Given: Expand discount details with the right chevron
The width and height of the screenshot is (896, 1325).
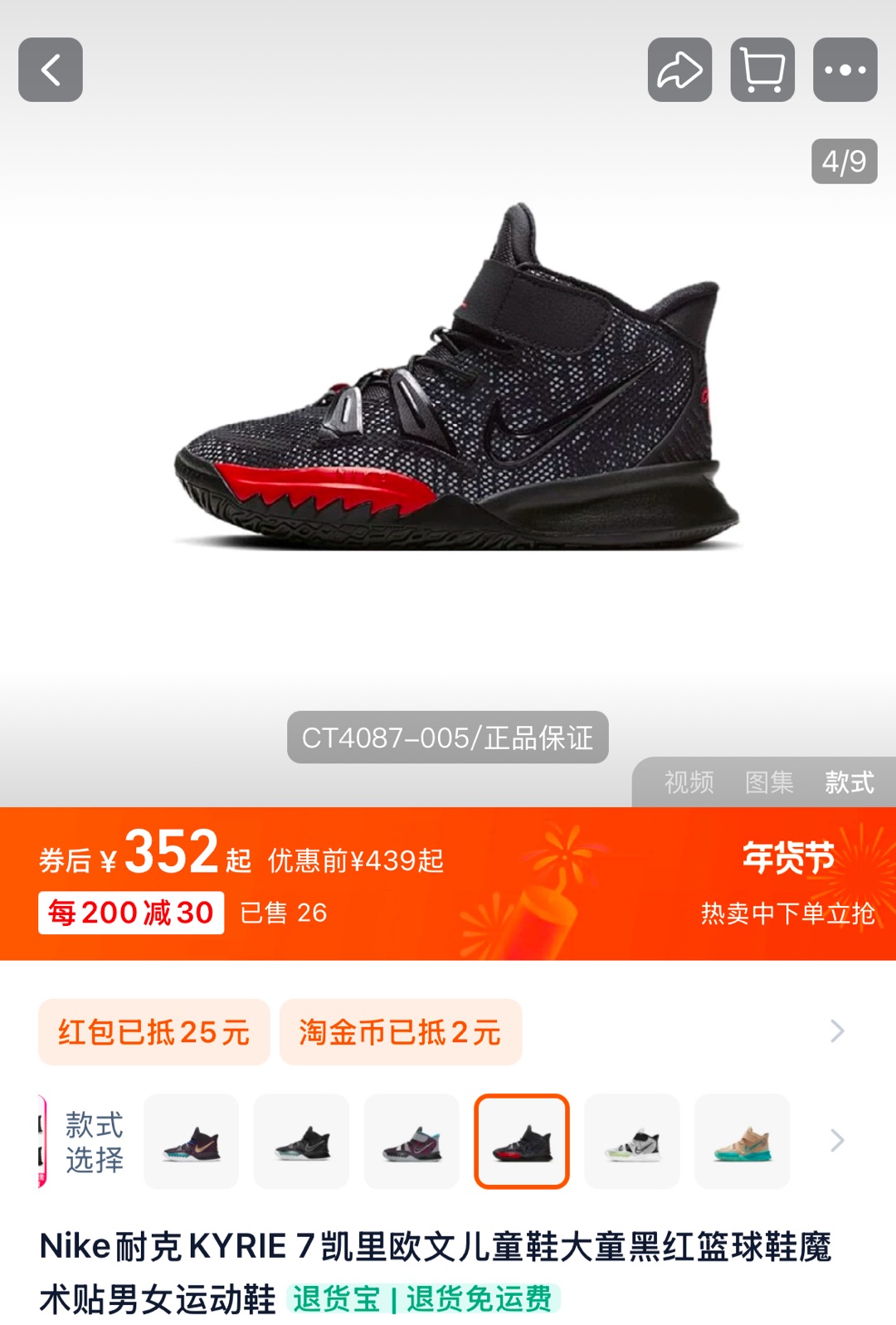Looking at the screenshot, I should click(837, 1031).
